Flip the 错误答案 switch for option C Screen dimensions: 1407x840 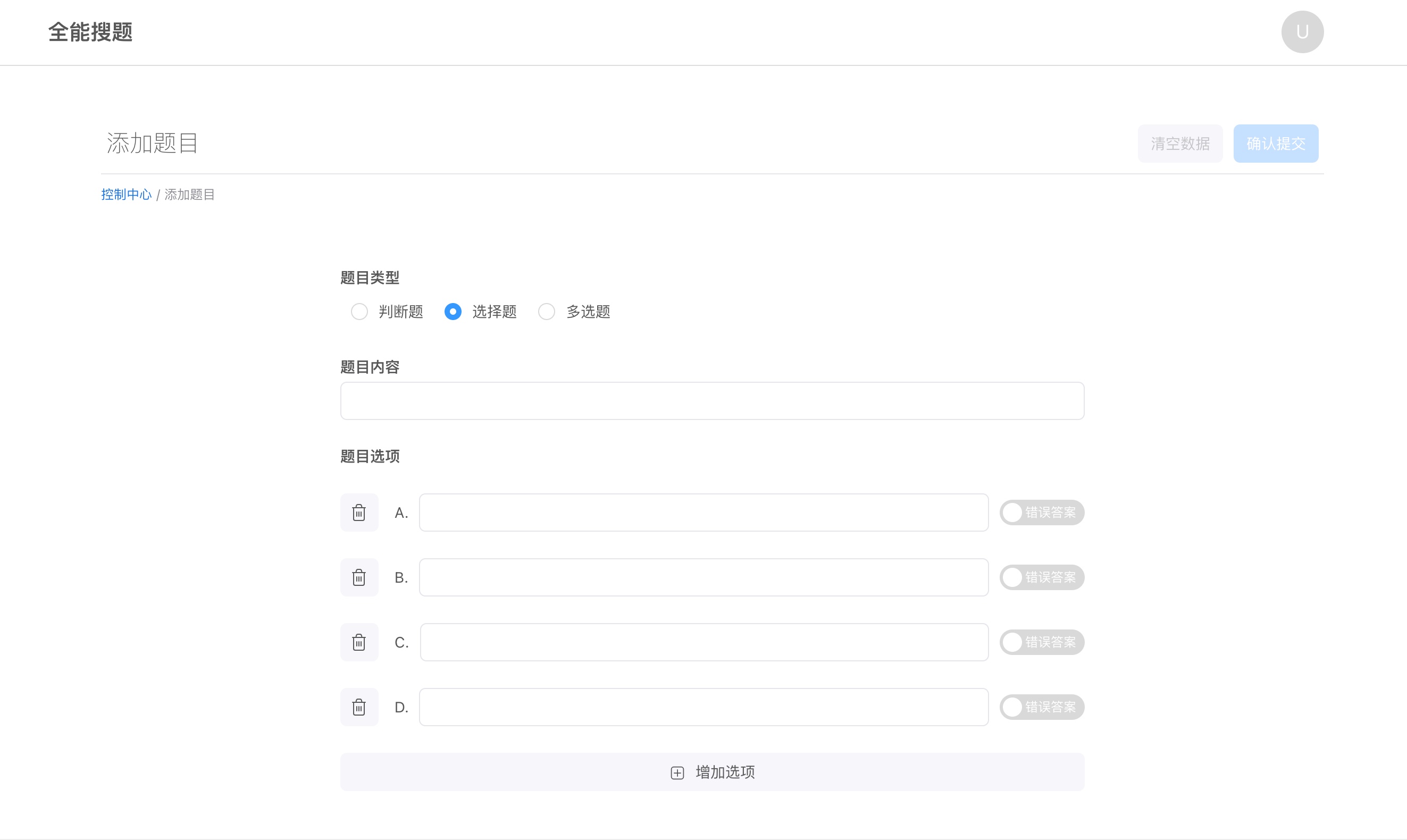coord(1041,642)
